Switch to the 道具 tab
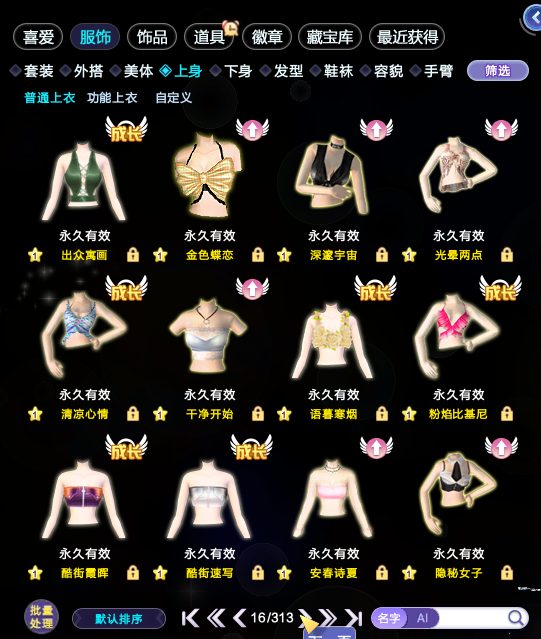Viewport: 541px width, 639px height. coord(209,37)
